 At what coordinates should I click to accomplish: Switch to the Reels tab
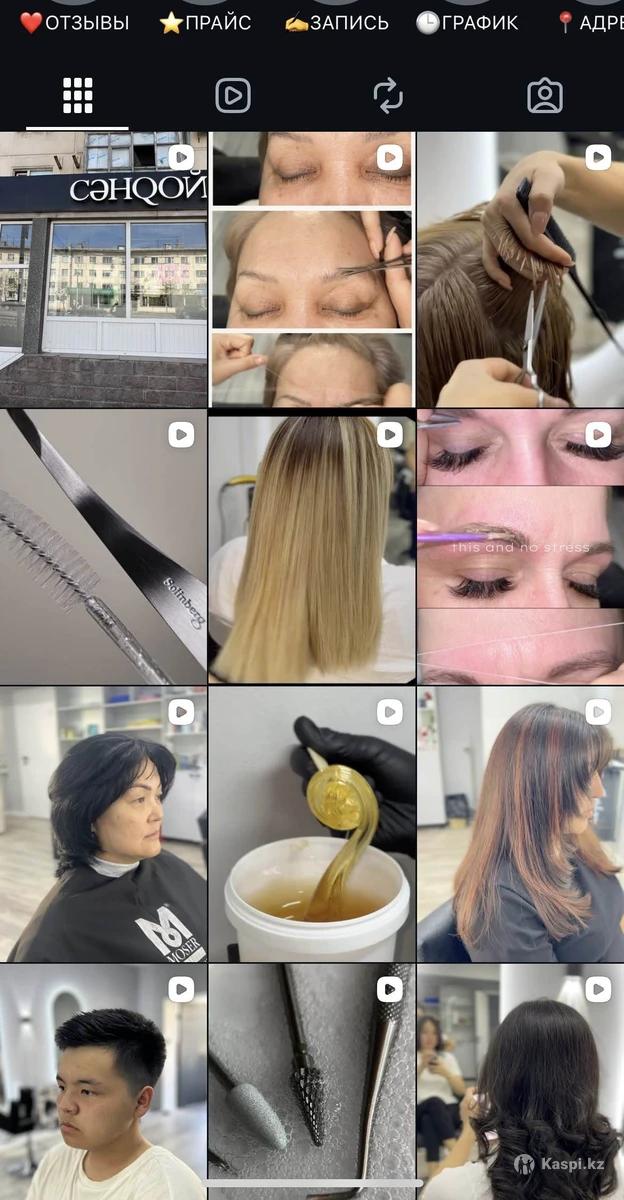click(x=233, y=96)
